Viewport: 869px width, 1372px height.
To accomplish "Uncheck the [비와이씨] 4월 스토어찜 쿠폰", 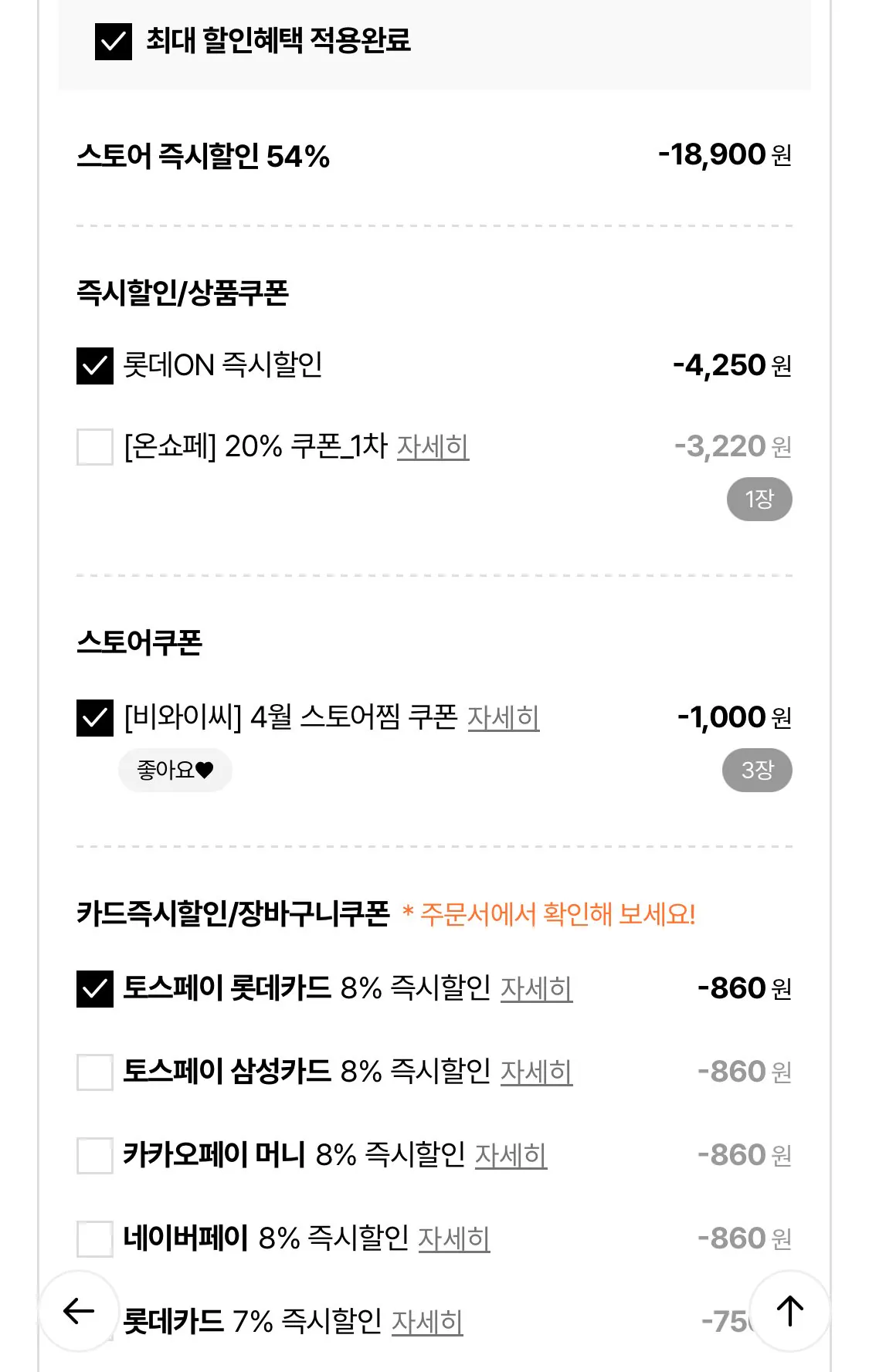I will click(x=93, y=719).
